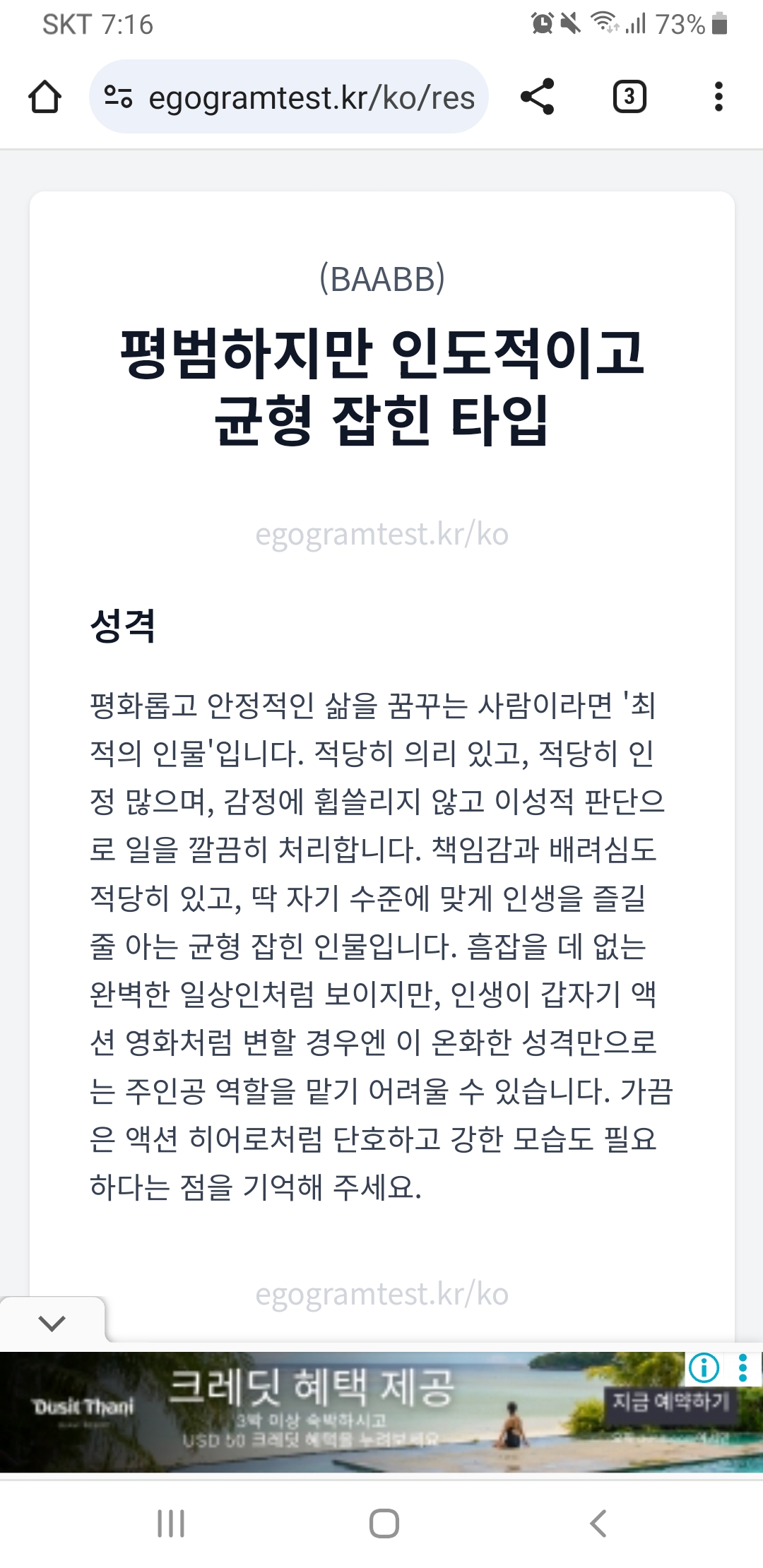The width and height of the screenshot is (763, 1568).
Task: Open ad options three-dot menu
Action: (x=743, y=1368)
